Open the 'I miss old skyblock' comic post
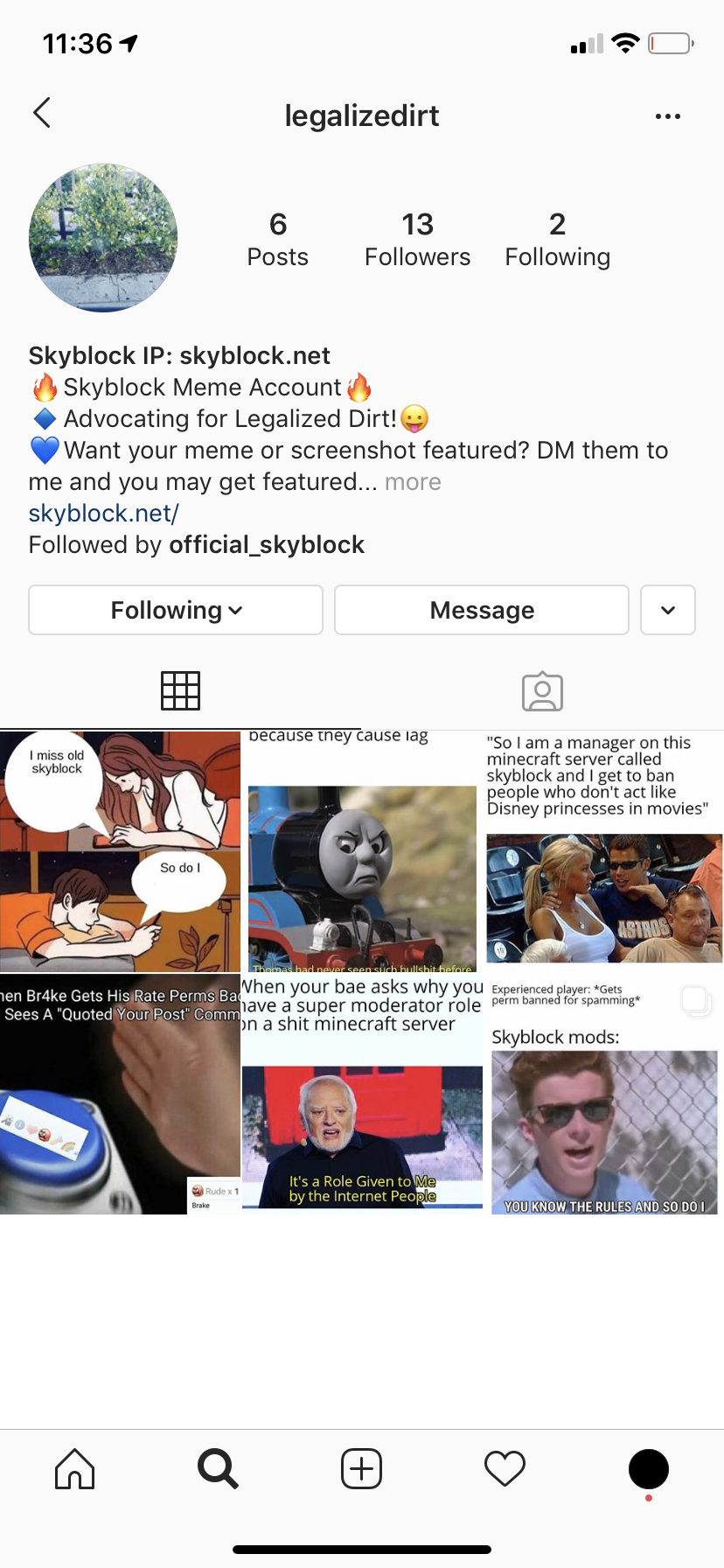 [x=120, y=851]
